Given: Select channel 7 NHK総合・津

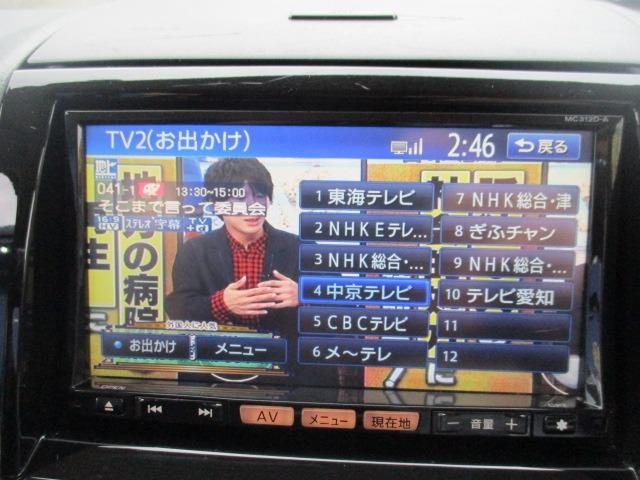Looking at the screenshot, I should [507, 200].
